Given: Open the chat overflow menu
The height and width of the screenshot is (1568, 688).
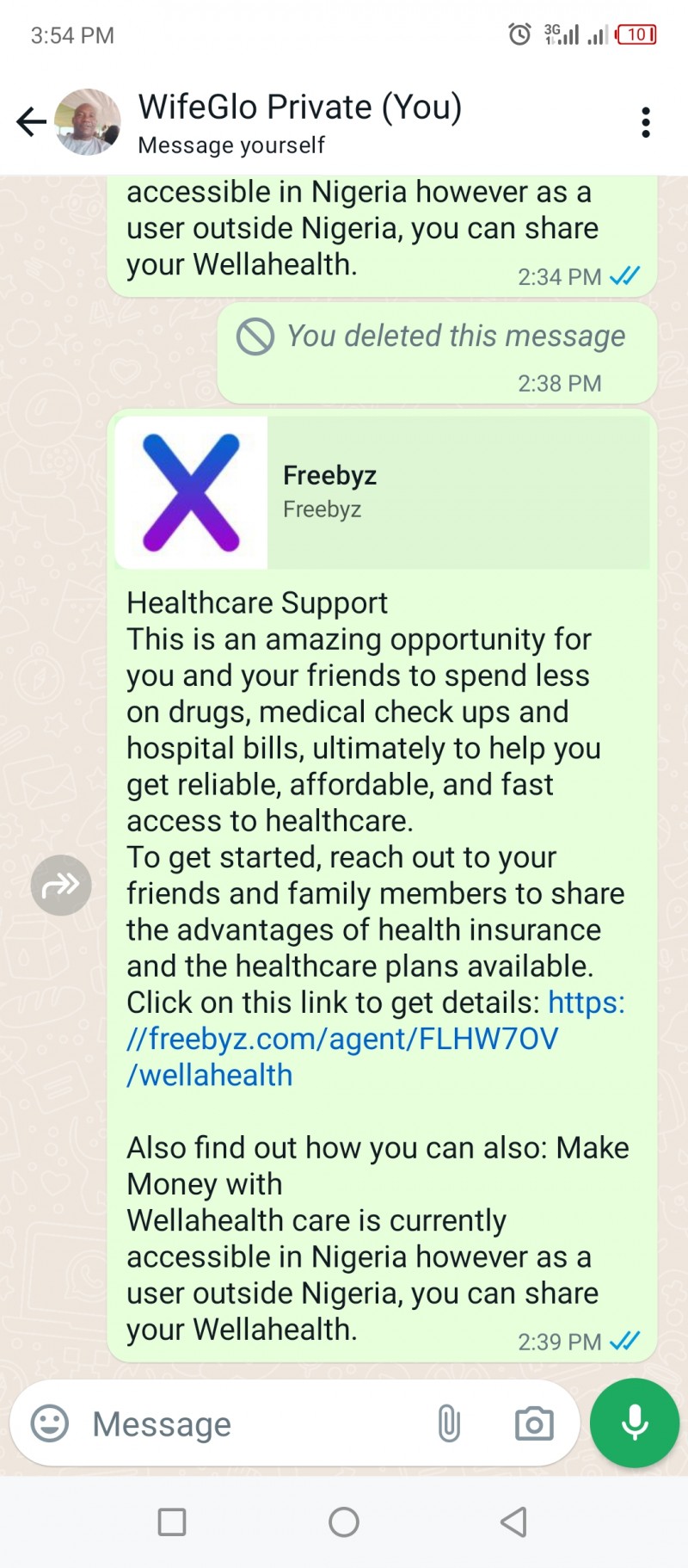Looking at the screenshot, I should 645,122.
